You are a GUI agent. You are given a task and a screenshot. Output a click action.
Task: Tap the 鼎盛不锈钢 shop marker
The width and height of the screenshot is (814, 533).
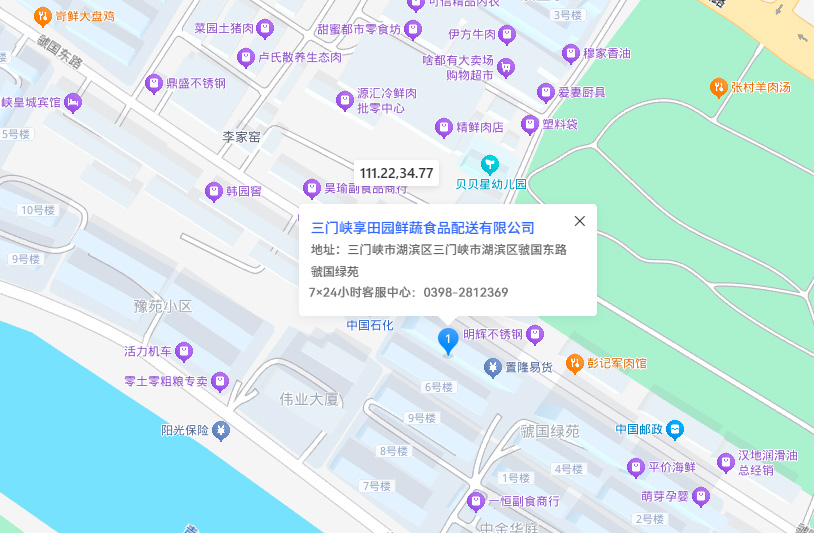tap(154, 83)
